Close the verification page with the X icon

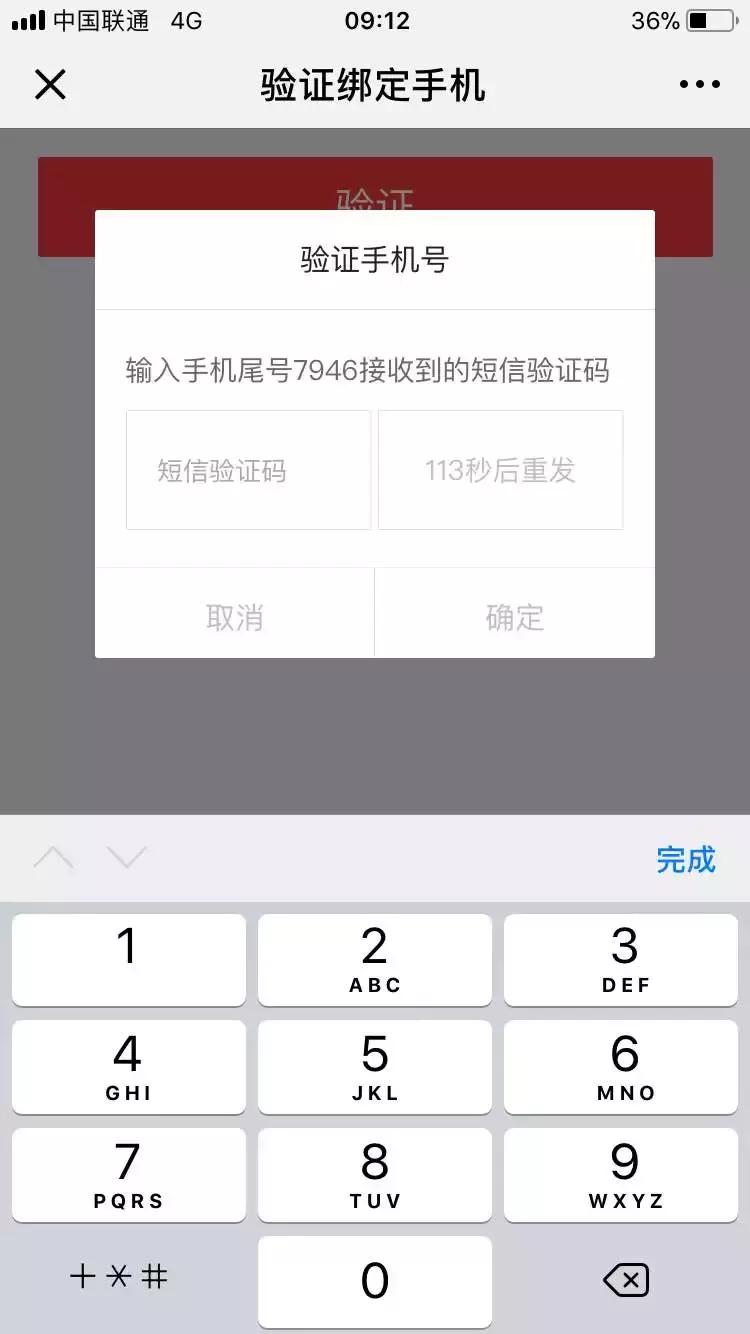(50, 84)
